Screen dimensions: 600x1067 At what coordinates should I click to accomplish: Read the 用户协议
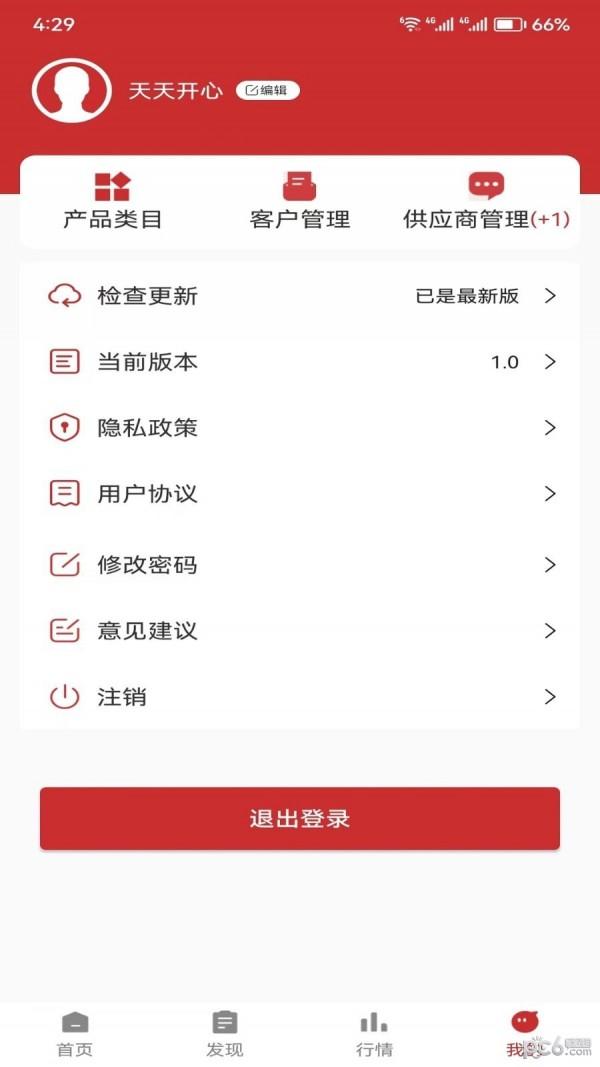[300, 494]
